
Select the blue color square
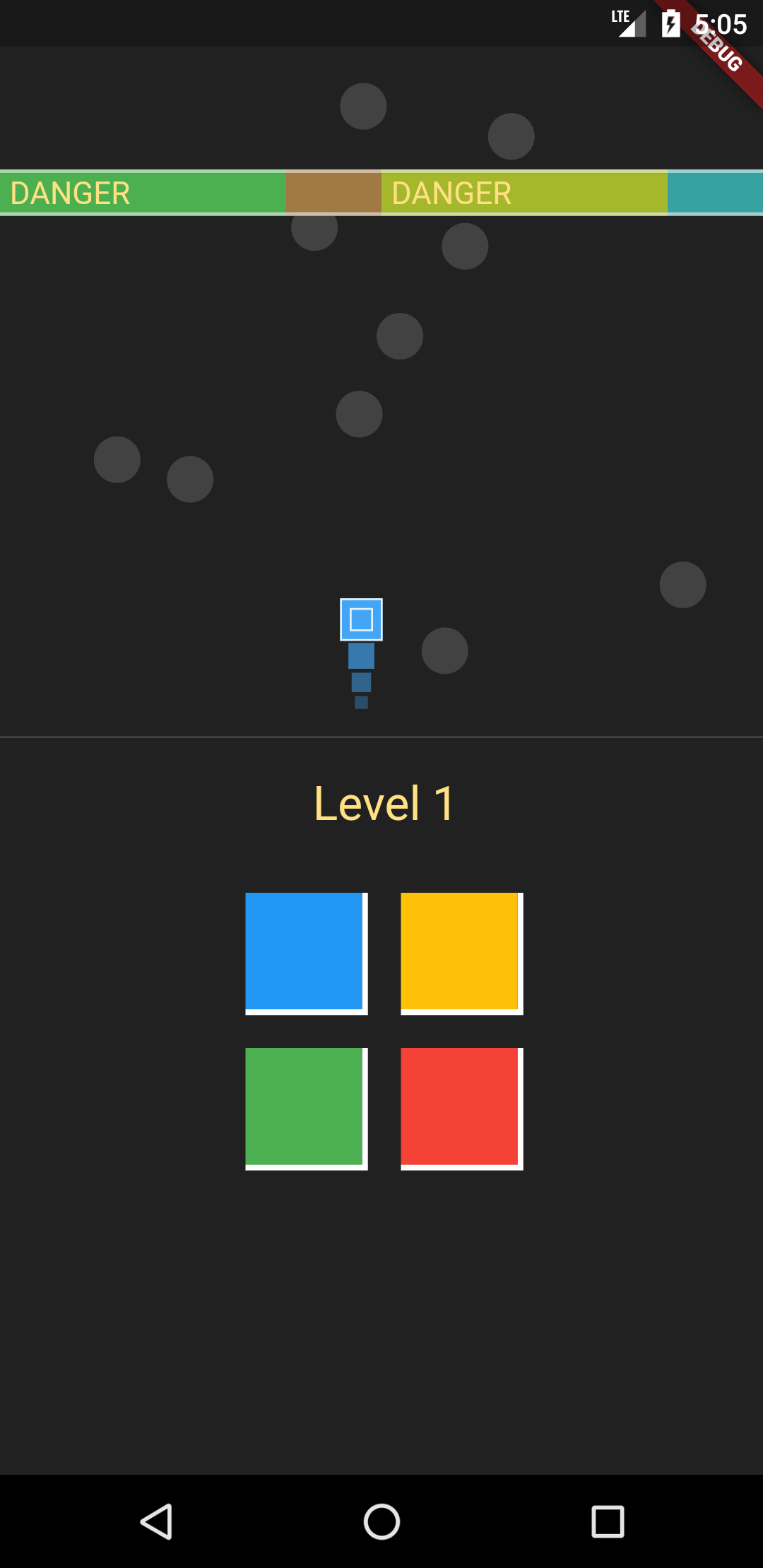[x=306, y=954]
